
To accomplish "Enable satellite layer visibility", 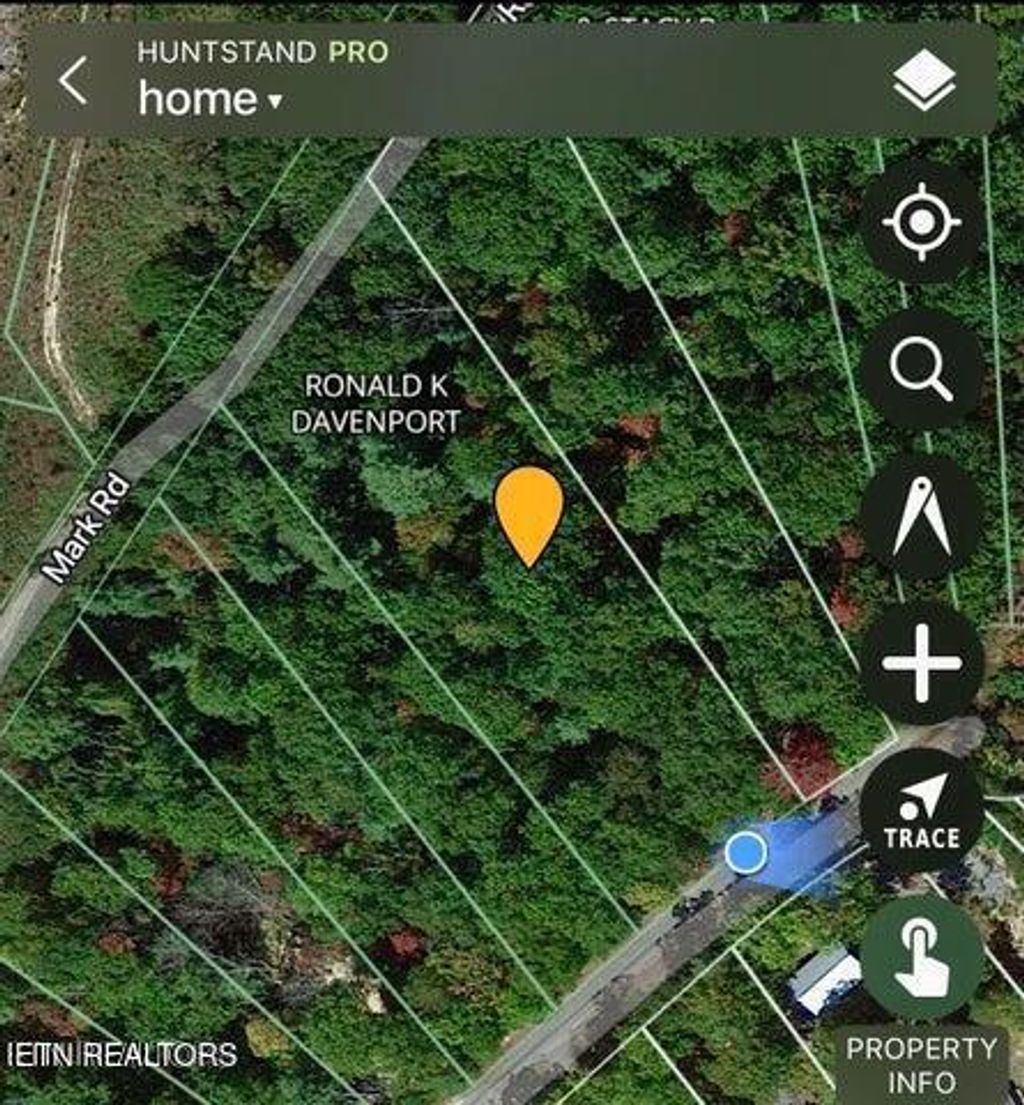I will pos(925,78).
